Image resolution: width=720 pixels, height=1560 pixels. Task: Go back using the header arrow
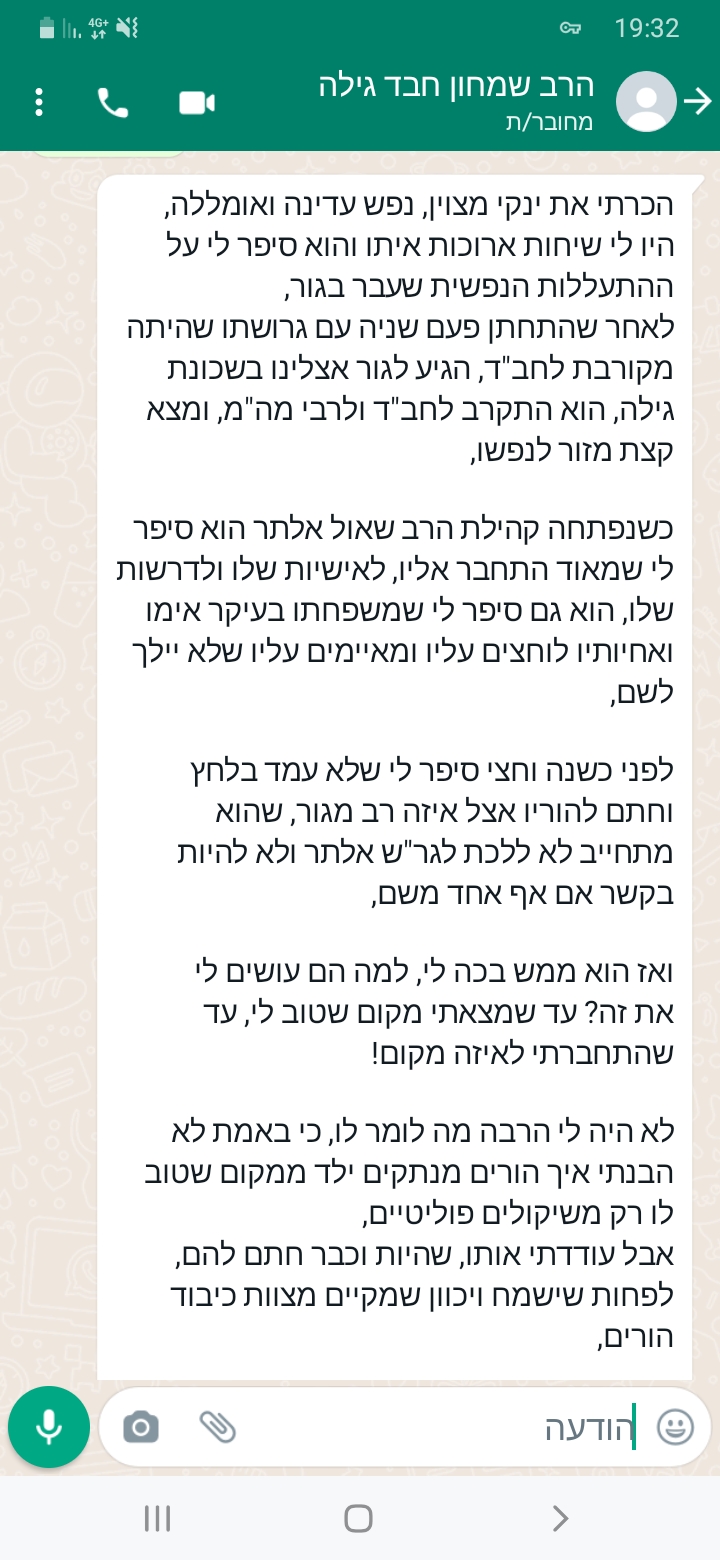pyautogui.click(x=696, y=102)
